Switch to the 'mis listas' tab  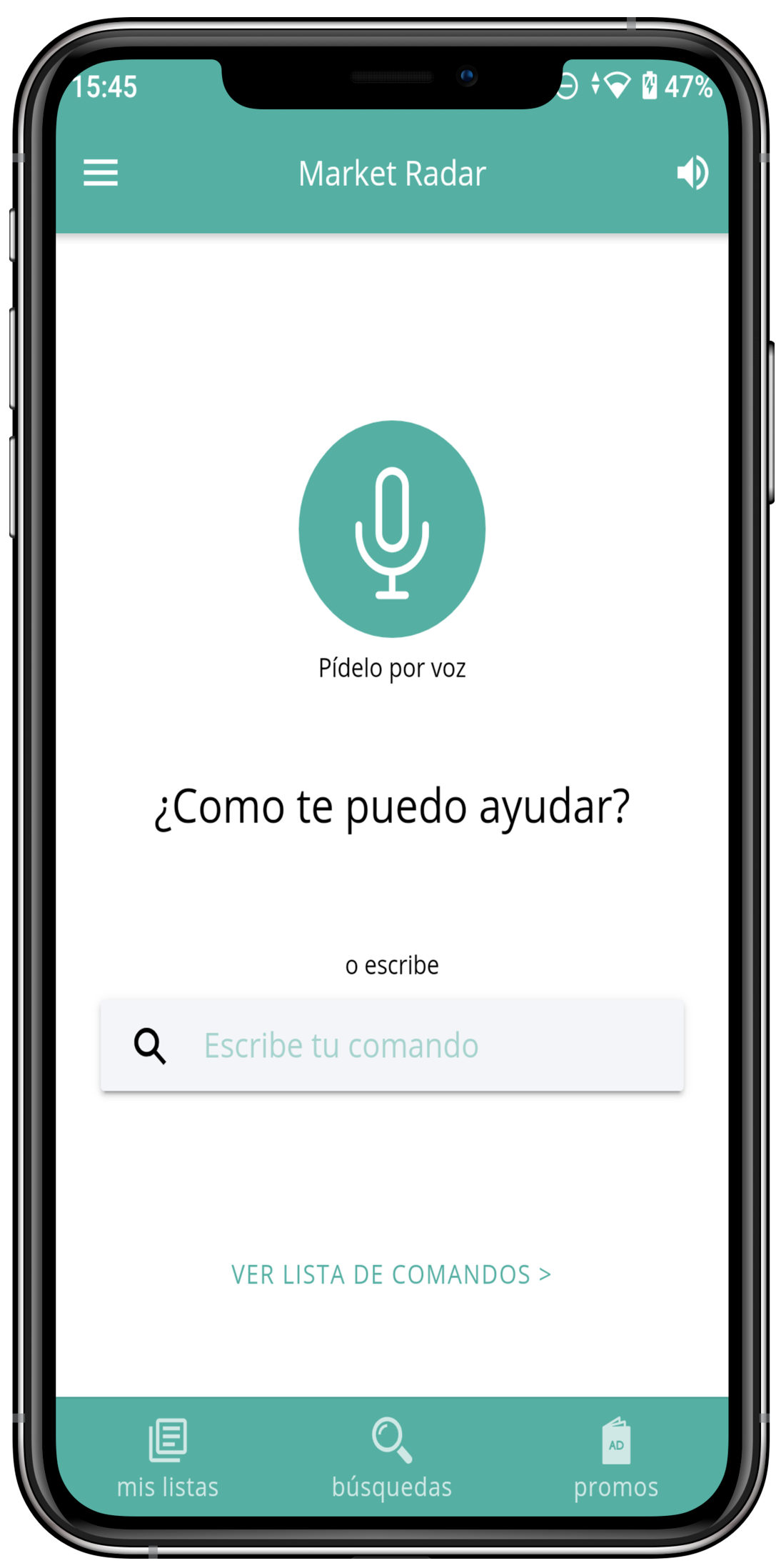coord(168,1459)
